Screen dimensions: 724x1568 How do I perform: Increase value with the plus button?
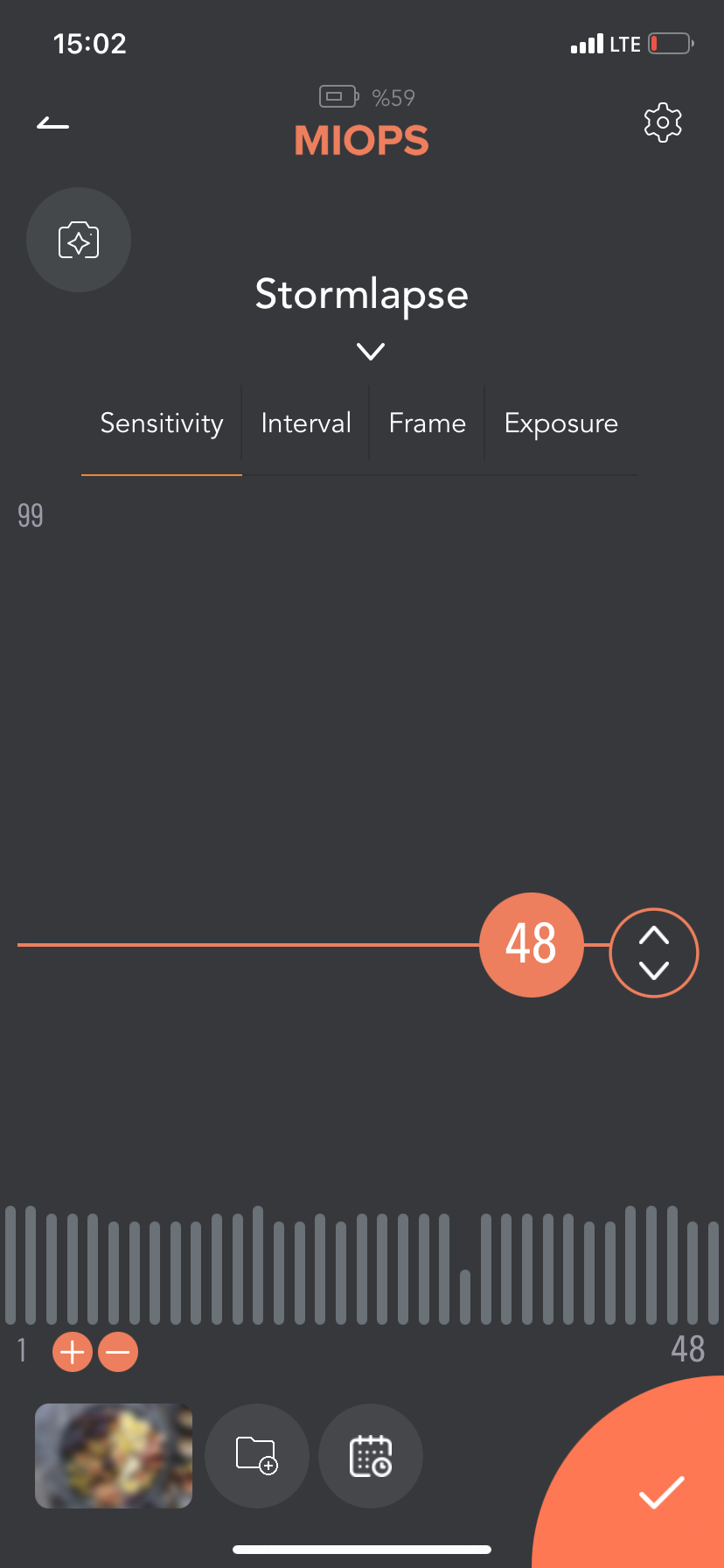pyautogui.click(x=73, y=1352)
